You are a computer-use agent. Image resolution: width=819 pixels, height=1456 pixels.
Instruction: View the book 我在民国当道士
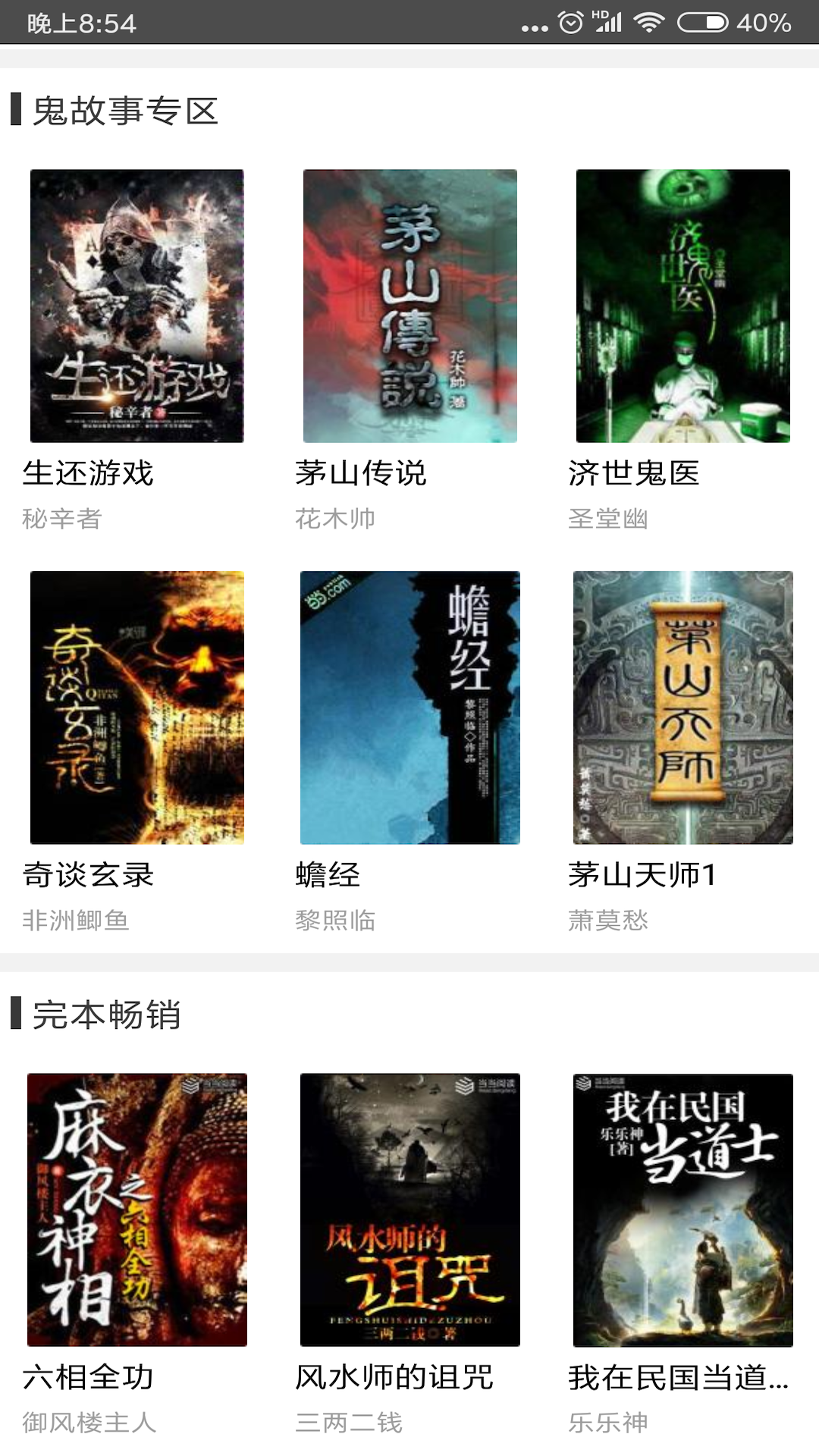[x=682, y=1210]
